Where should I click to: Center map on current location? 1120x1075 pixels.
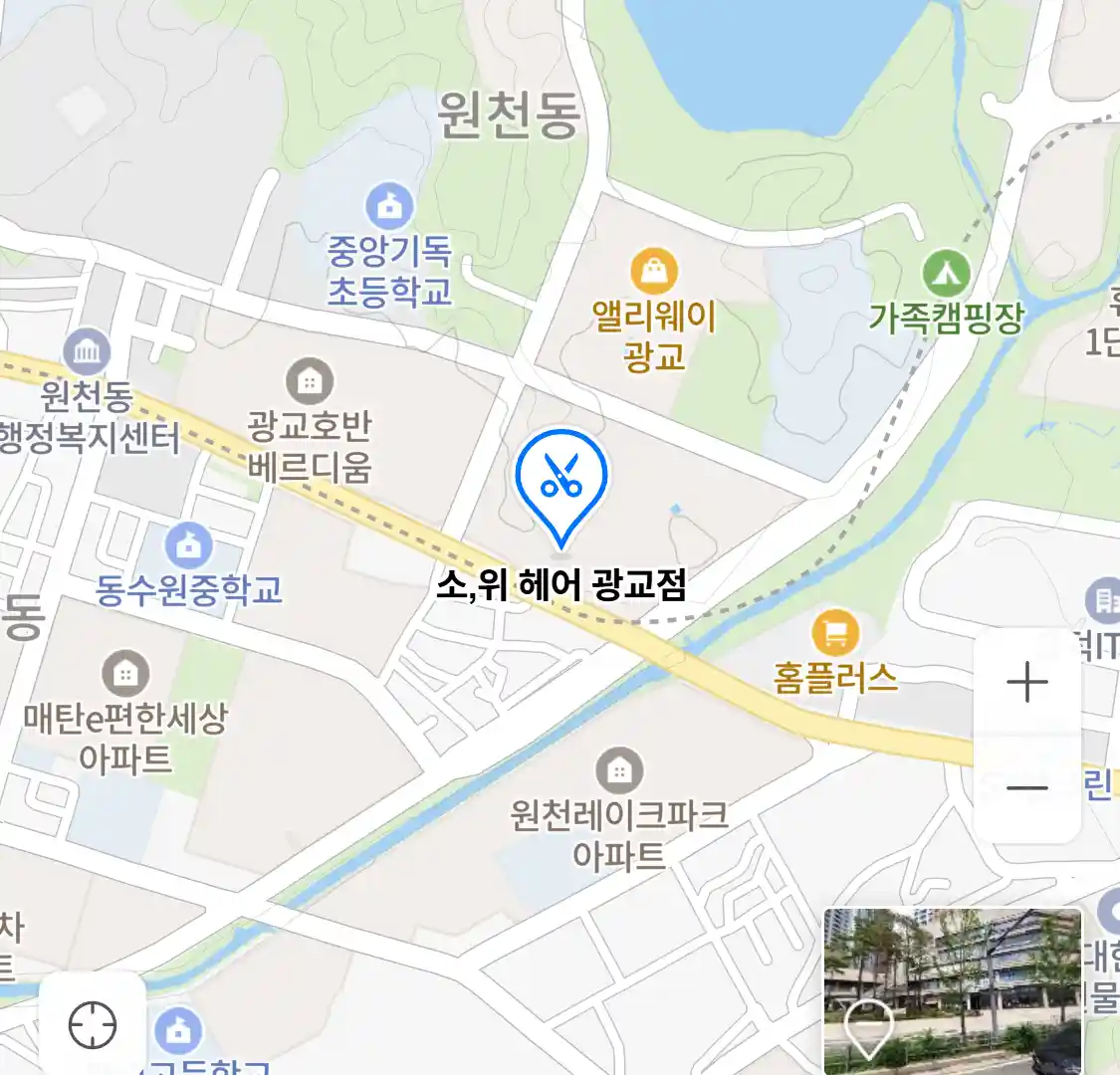click(93, 1024)
